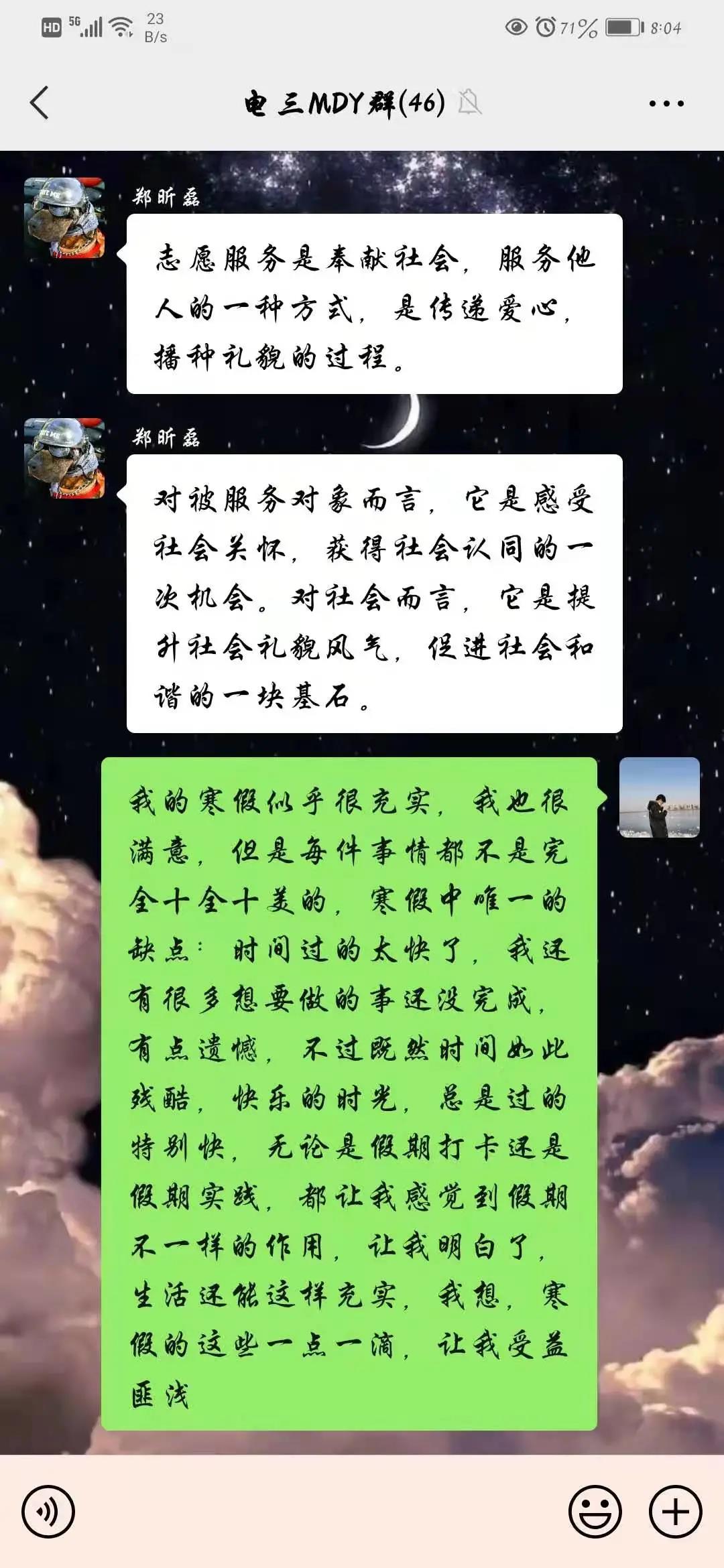Open the plus attachments menu
The width and height of the screenshot is (724, 1568).
coord(675,1512)
